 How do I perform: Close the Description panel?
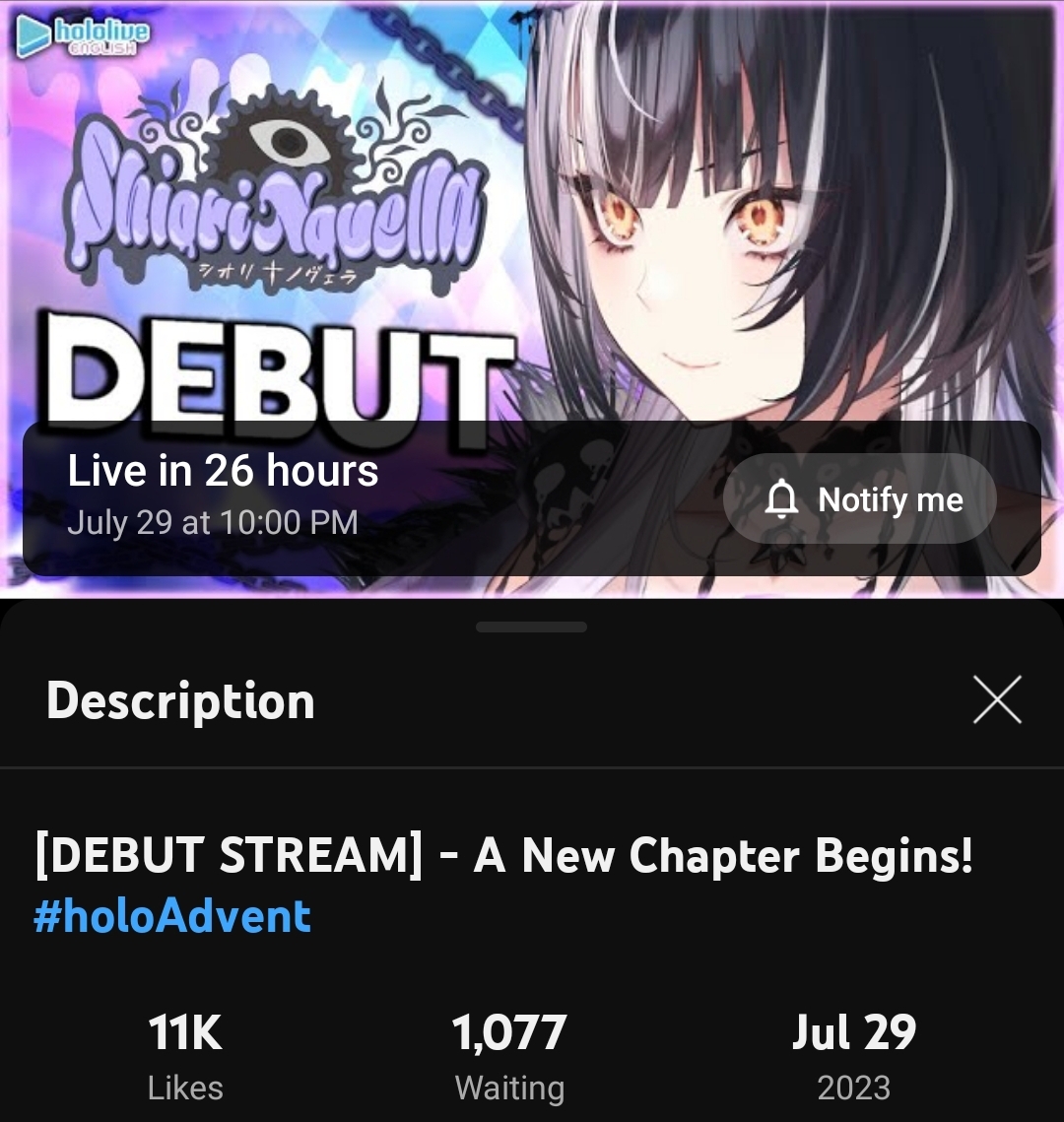pos(996,700)
